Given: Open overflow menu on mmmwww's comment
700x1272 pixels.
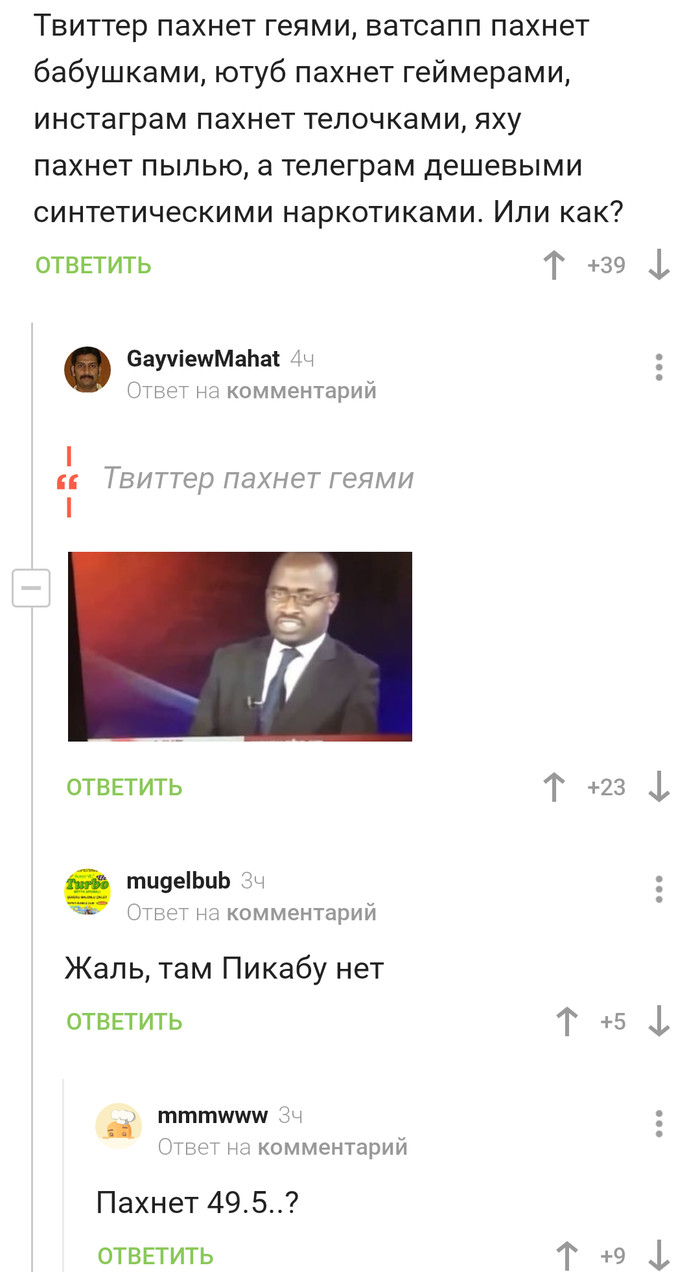Looking at the screenshot, I should click(x=659, y=1123).
